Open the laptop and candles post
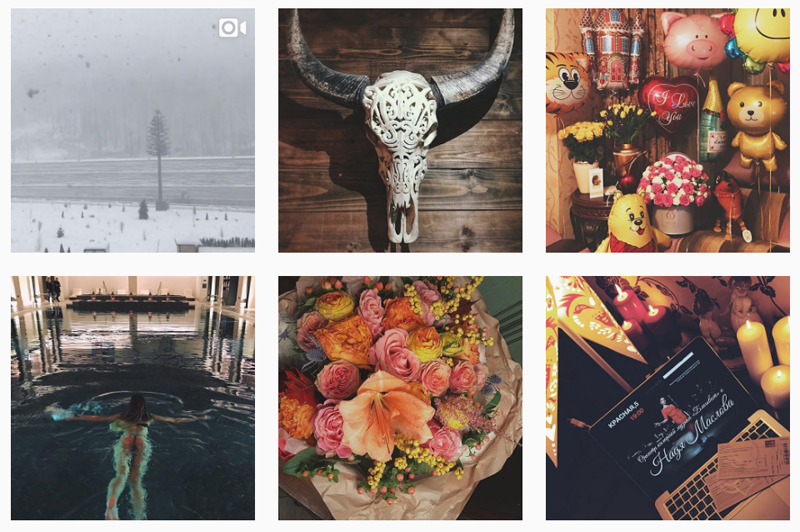Screen dimensions: 800x532 (x=667, y=398)
